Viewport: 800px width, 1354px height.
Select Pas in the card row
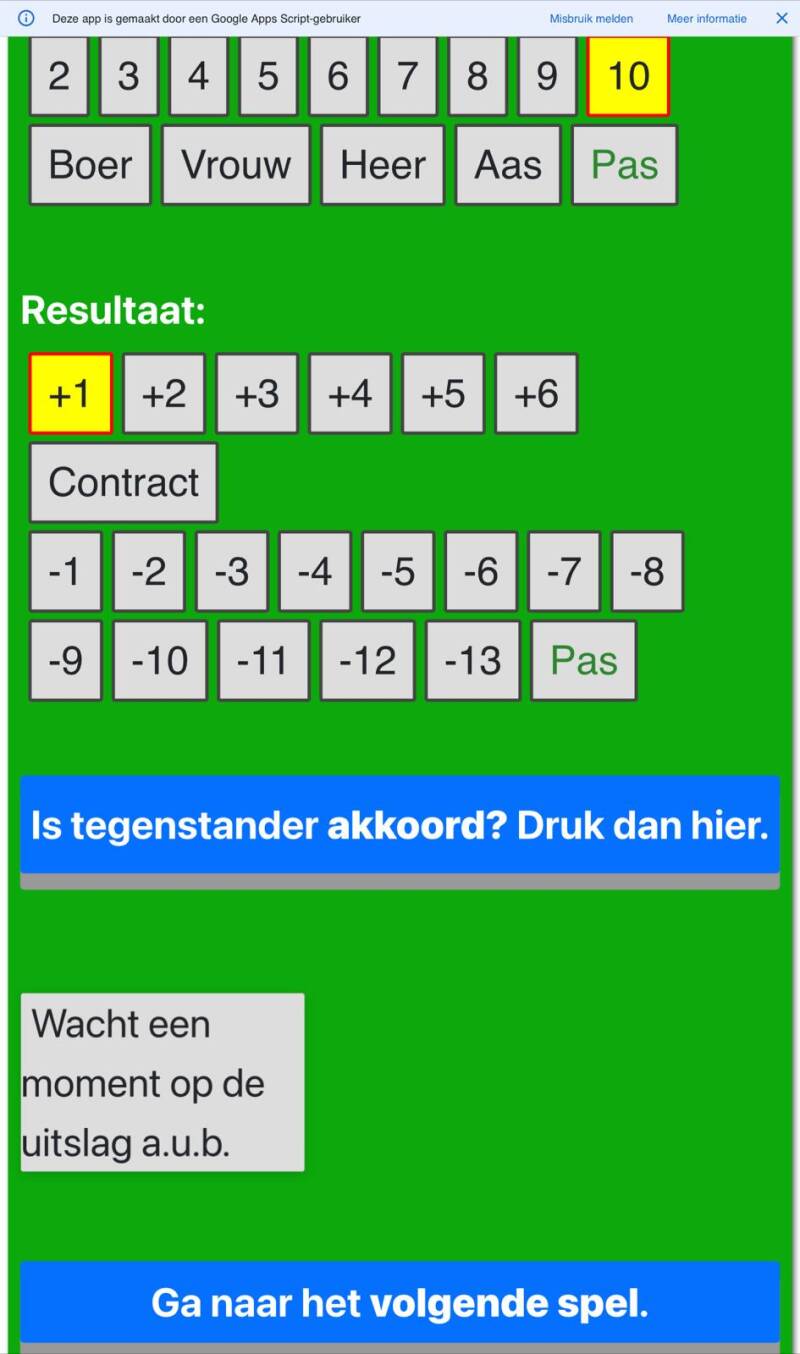(624, 165)
